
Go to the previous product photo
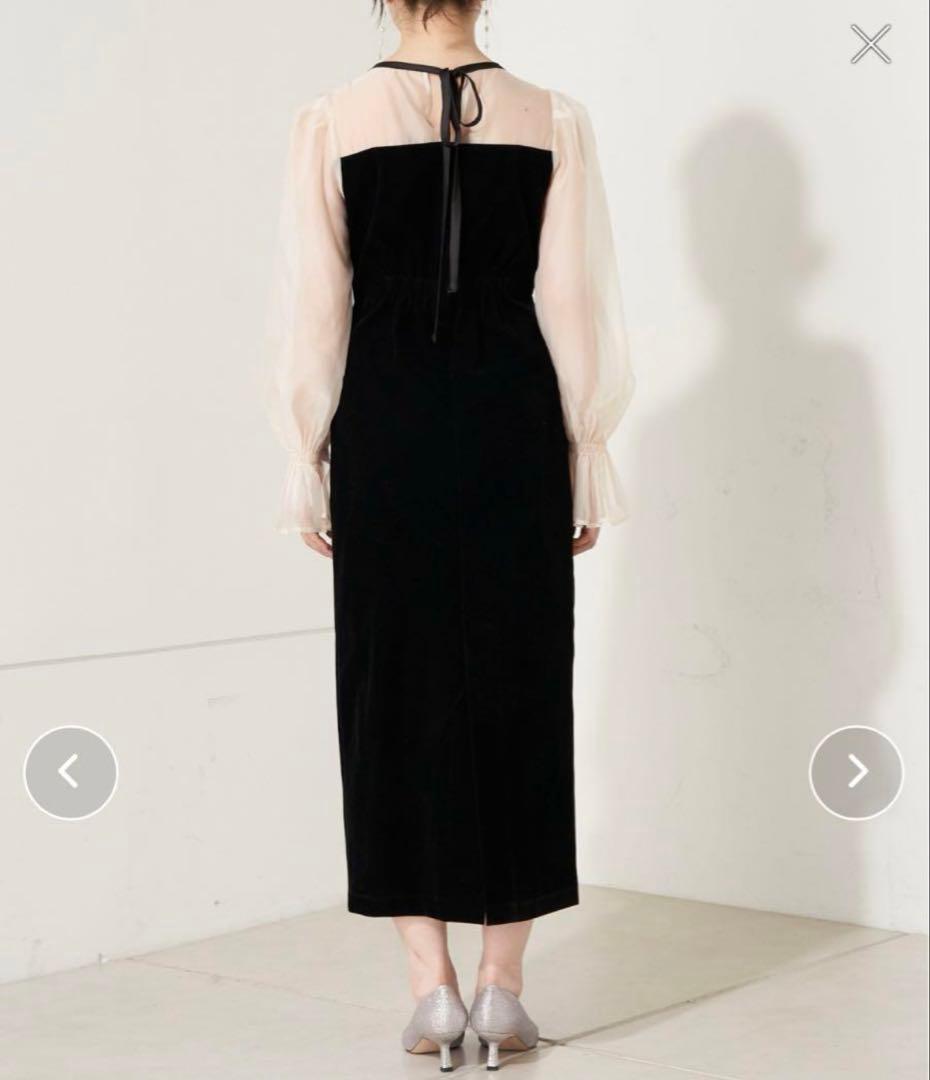click(70, 772)
